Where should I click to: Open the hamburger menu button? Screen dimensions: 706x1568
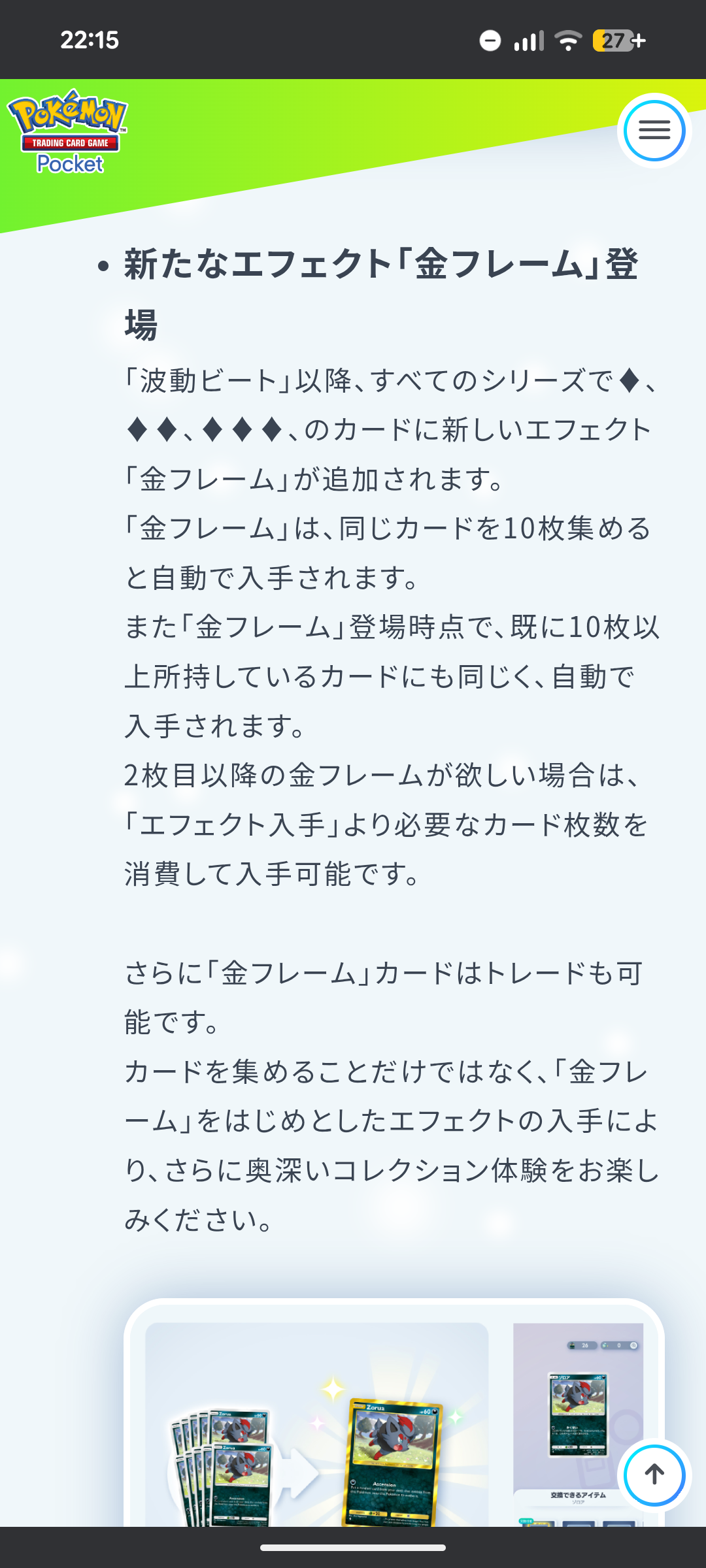pyautogui.click(x=654, y=131)
